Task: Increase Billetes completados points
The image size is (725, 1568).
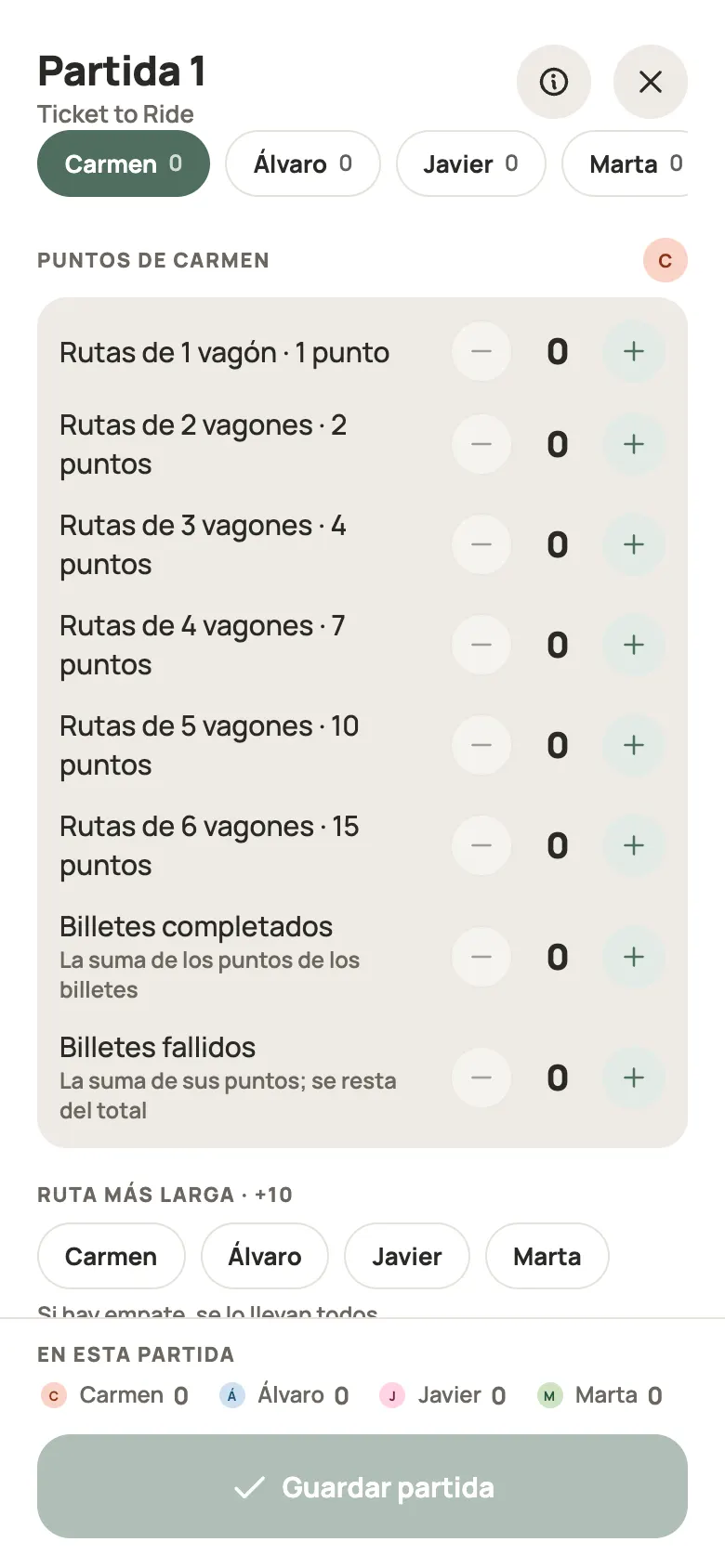Action: [x=634, y=957]
